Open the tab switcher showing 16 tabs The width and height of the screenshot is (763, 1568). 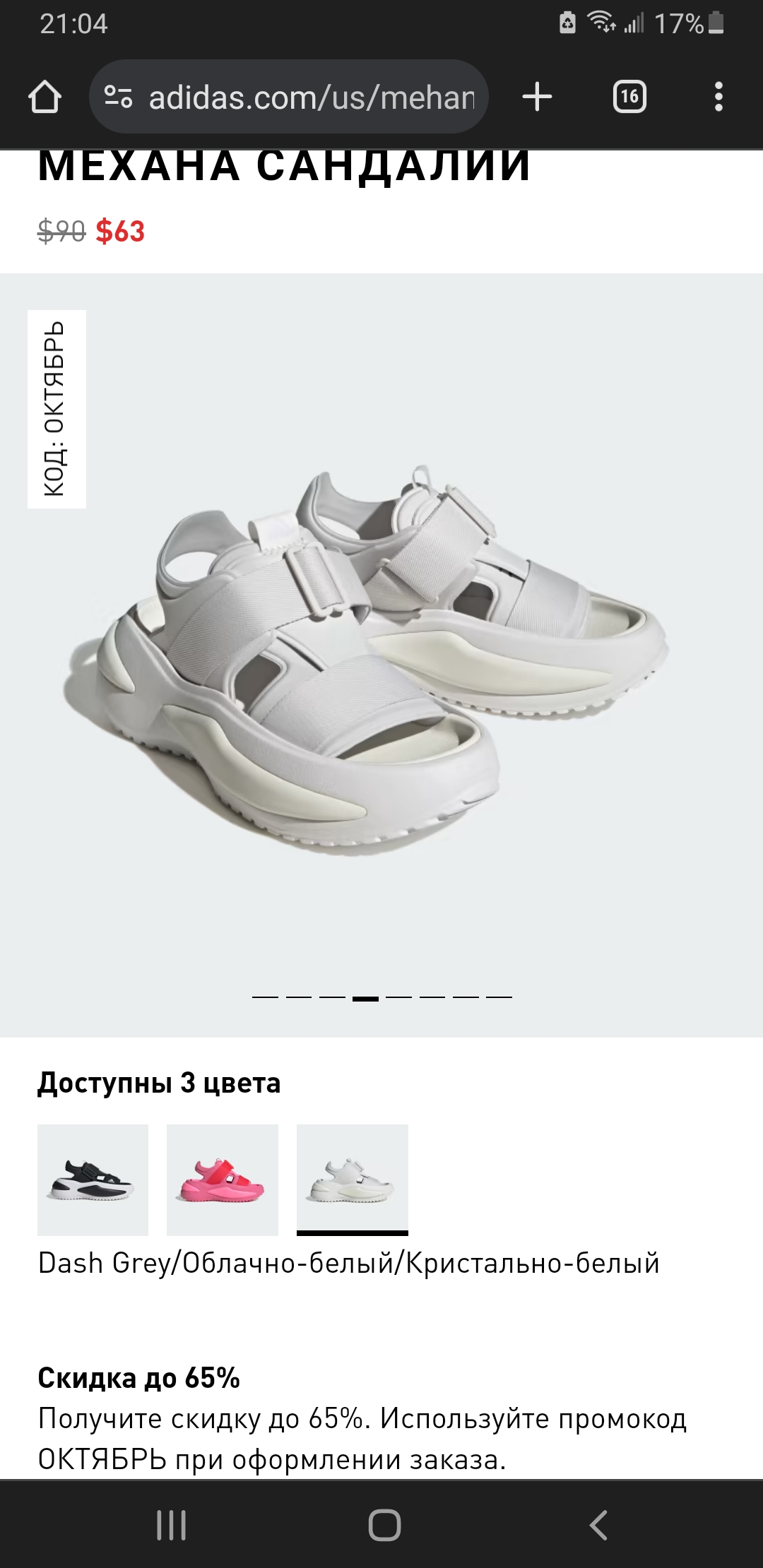[629, 97]
